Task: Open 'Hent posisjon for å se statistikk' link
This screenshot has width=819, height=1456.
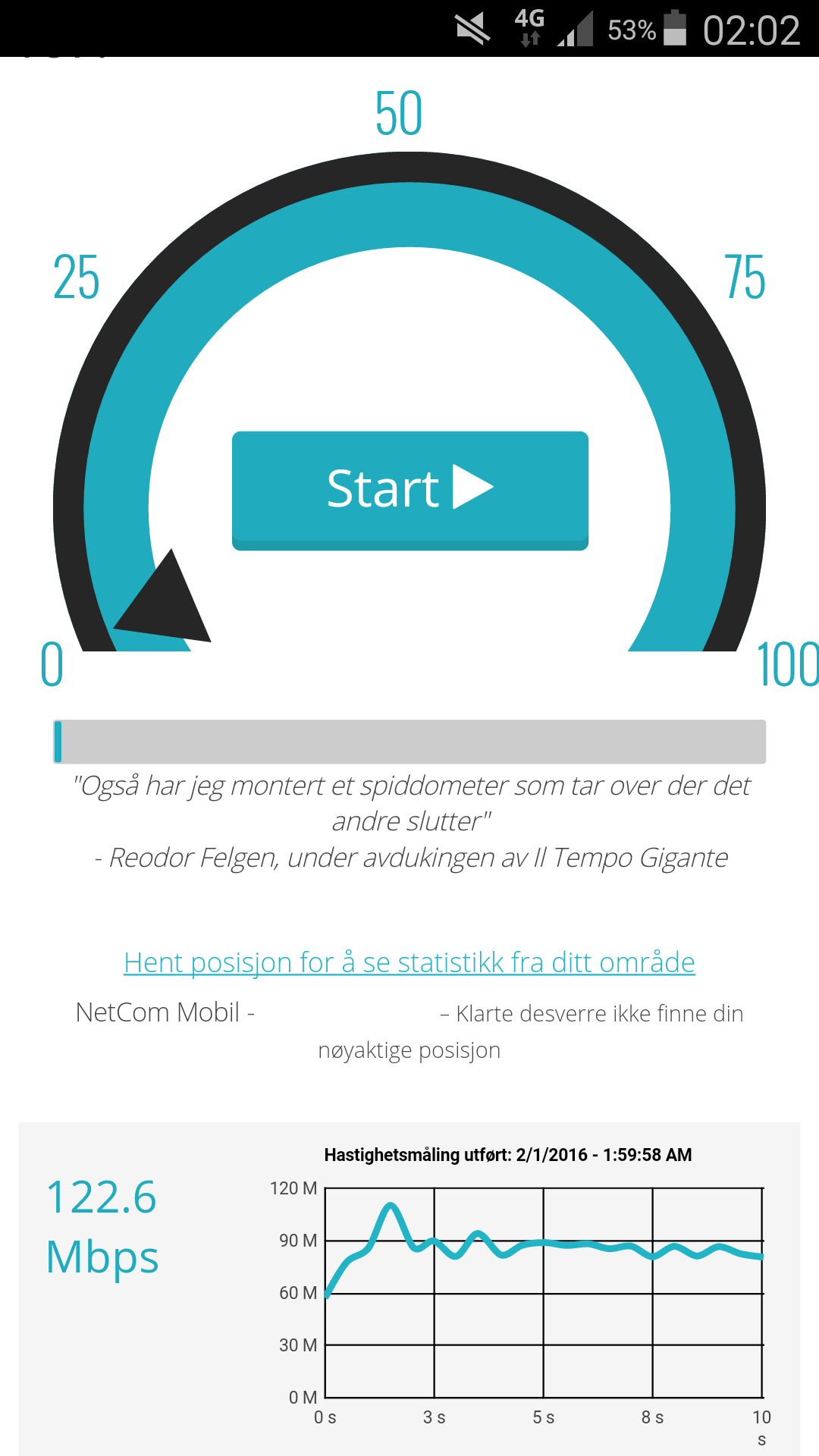Action: point(409,962)
